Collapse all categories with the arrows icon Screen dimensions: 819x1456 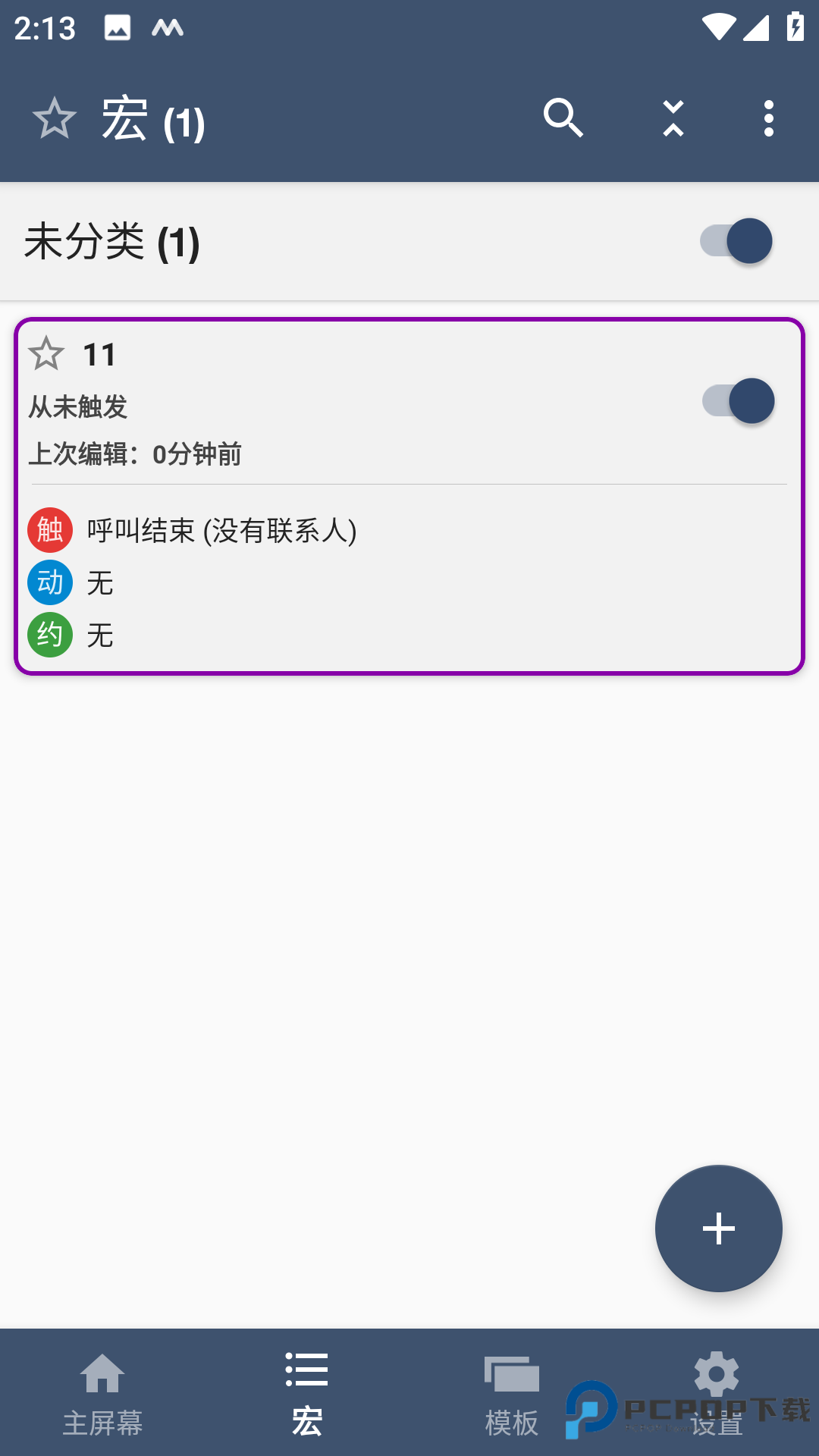[x=673, y=118]
